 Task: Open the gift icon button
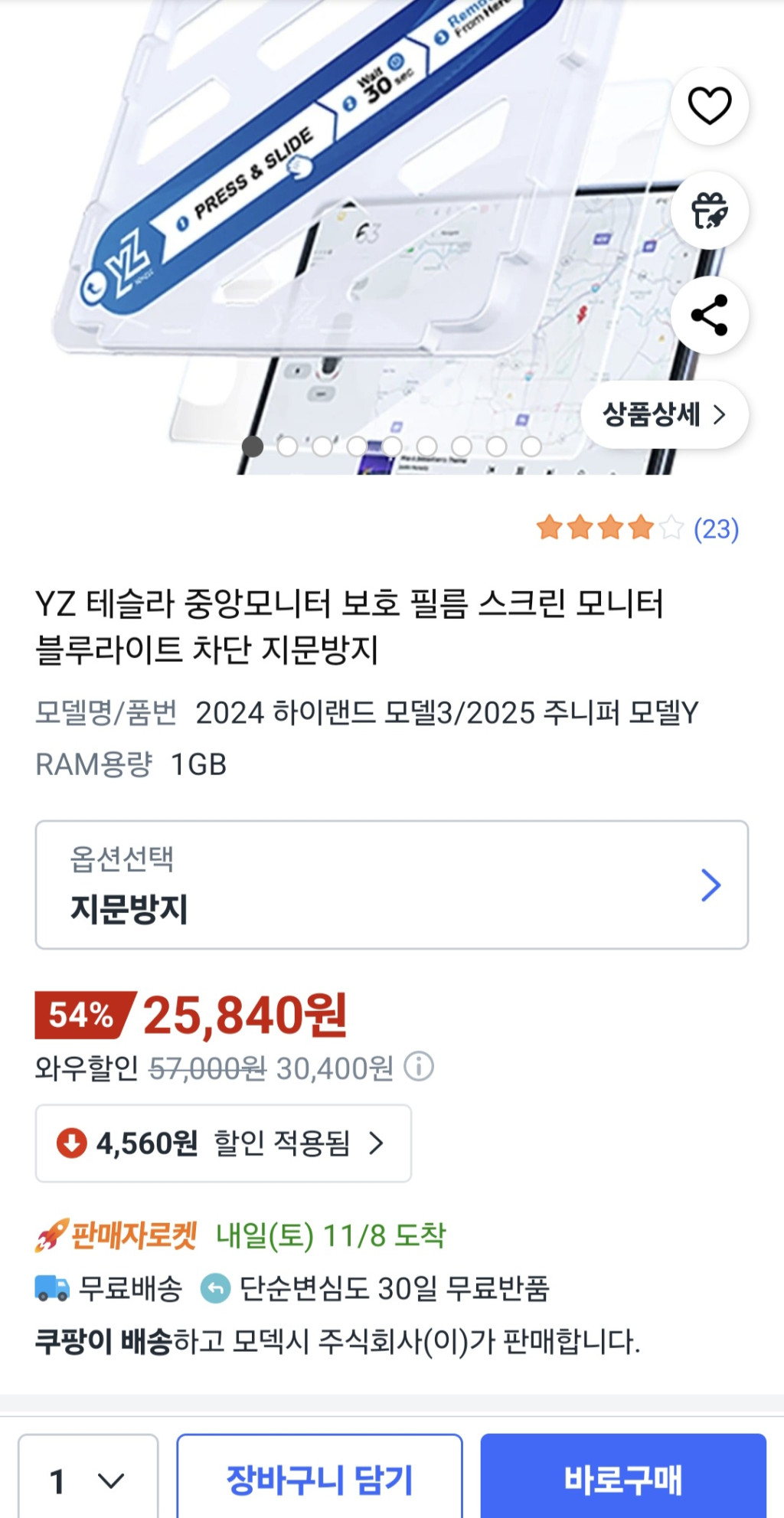click(710, 211)
